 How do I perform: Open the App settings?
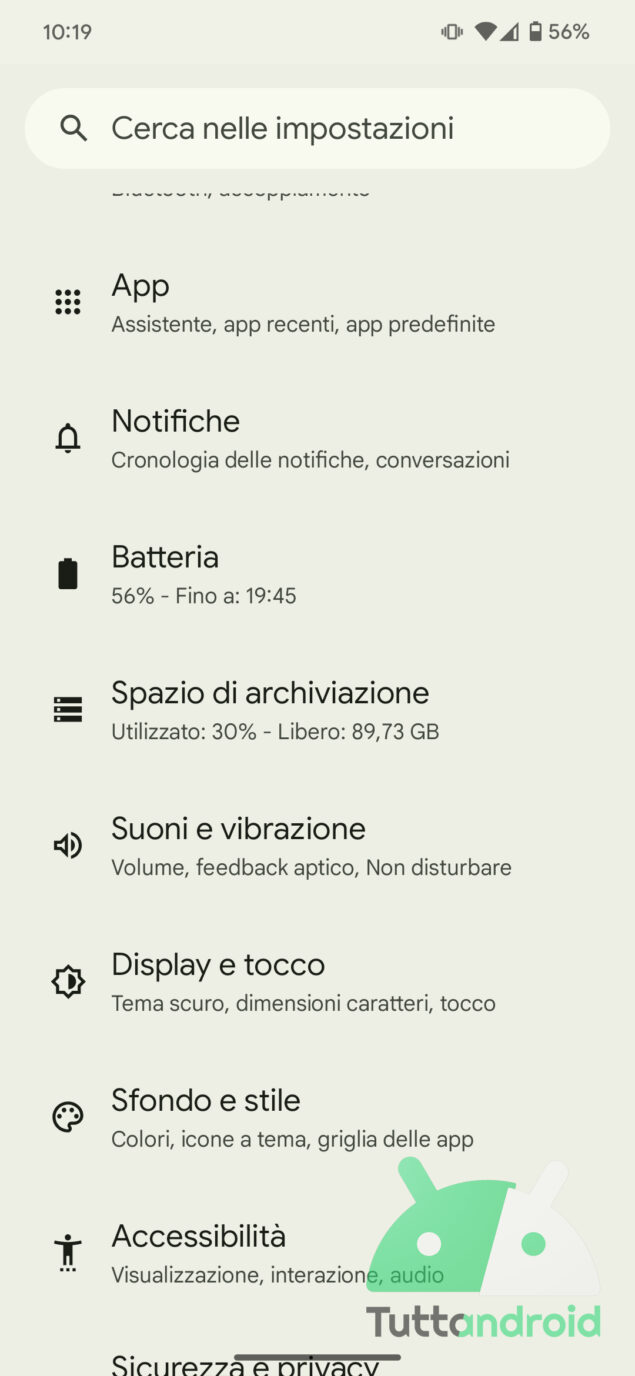[x=317, y=302]
